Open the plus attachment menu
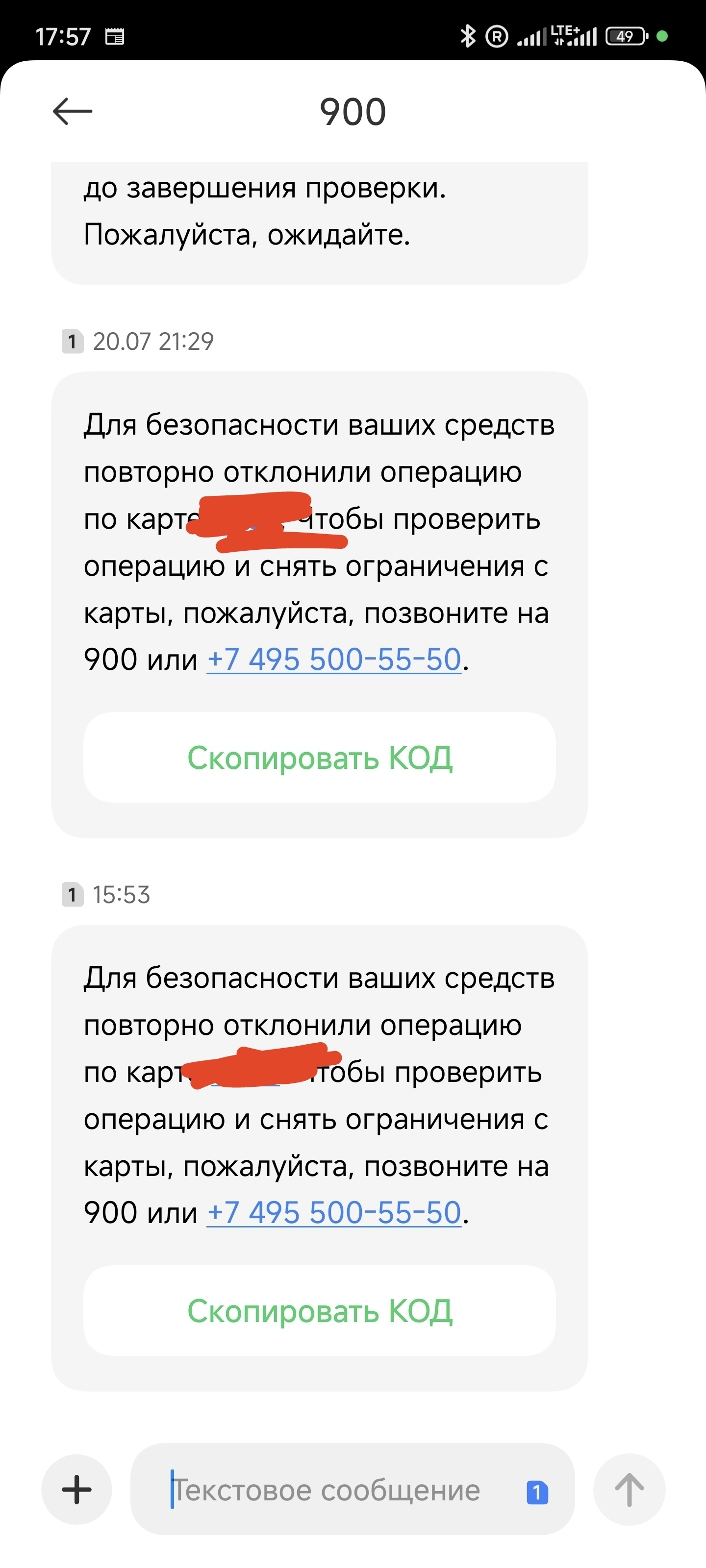This screenshot has width=706, height=1568. pos(77,1490)
